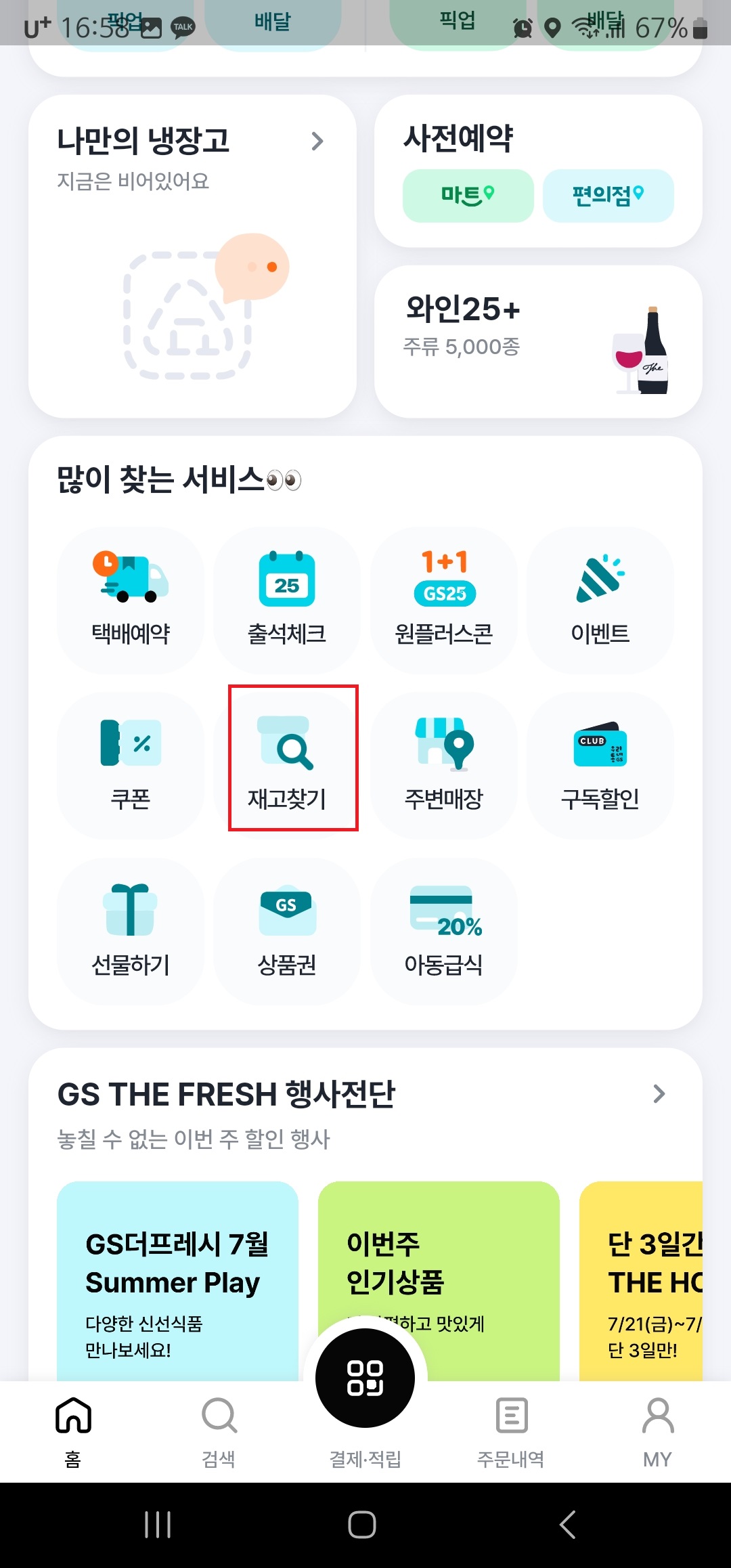Open the 쿠폰 coupon icon
This screenshot has width=731, height=1568.
[129, 765]
